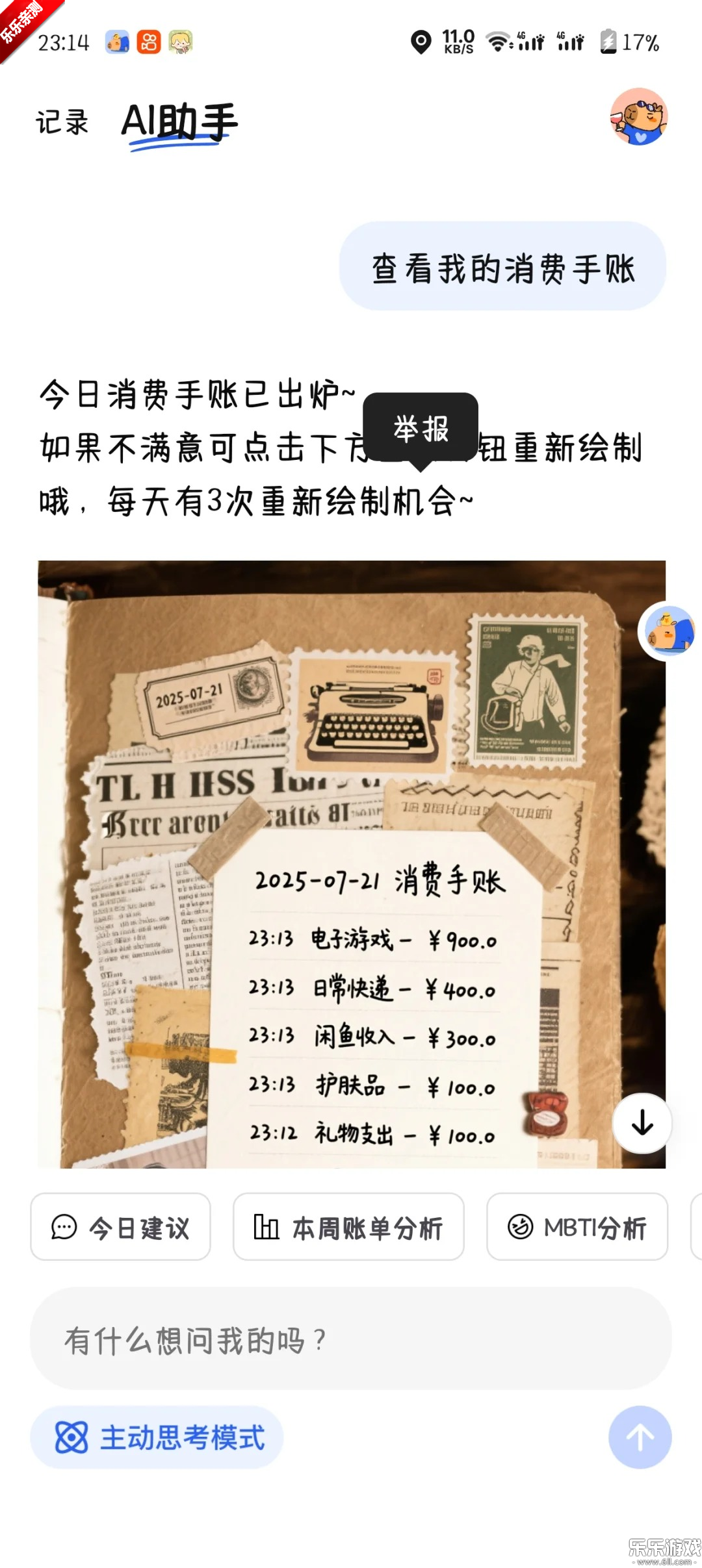
Task: Tap the location icon in the status bar
Action: [x=422, y=42]
